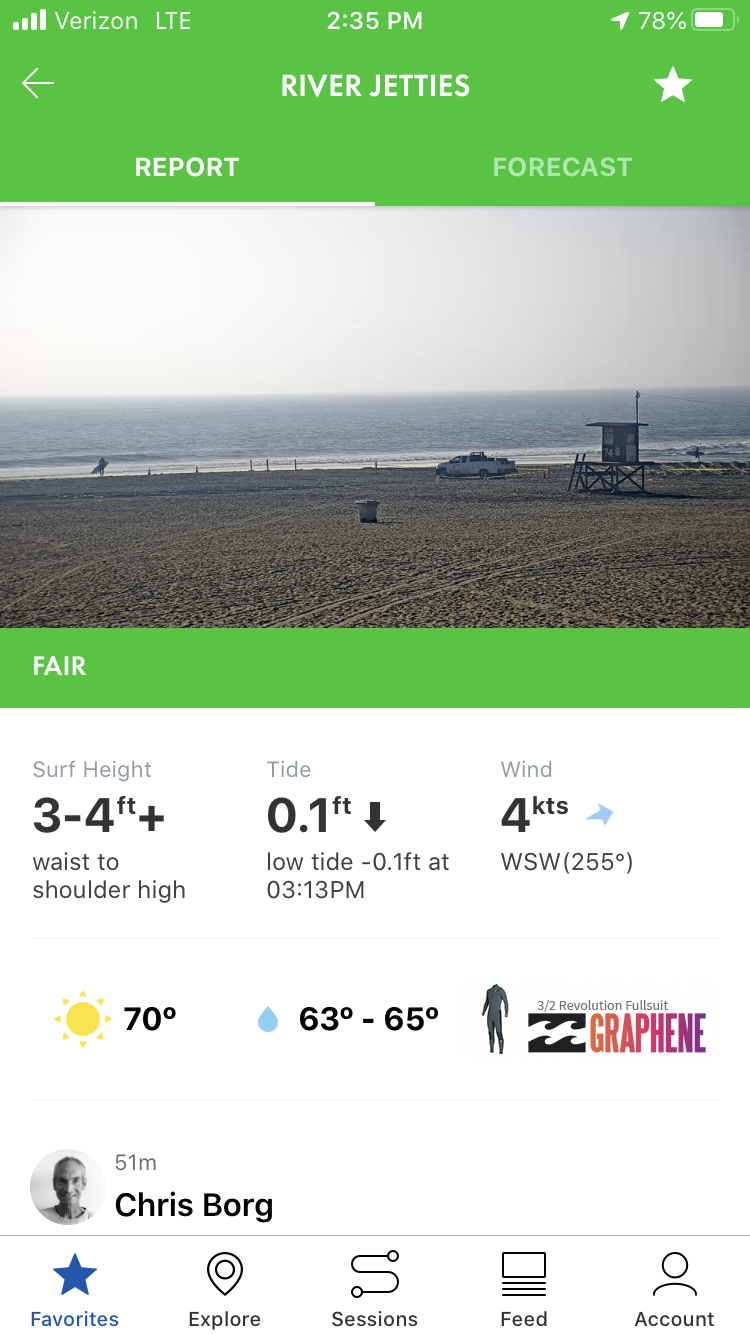Switch to the Feed tab
Screen dimensions: 750x1334
click(x=524, y=1291)
